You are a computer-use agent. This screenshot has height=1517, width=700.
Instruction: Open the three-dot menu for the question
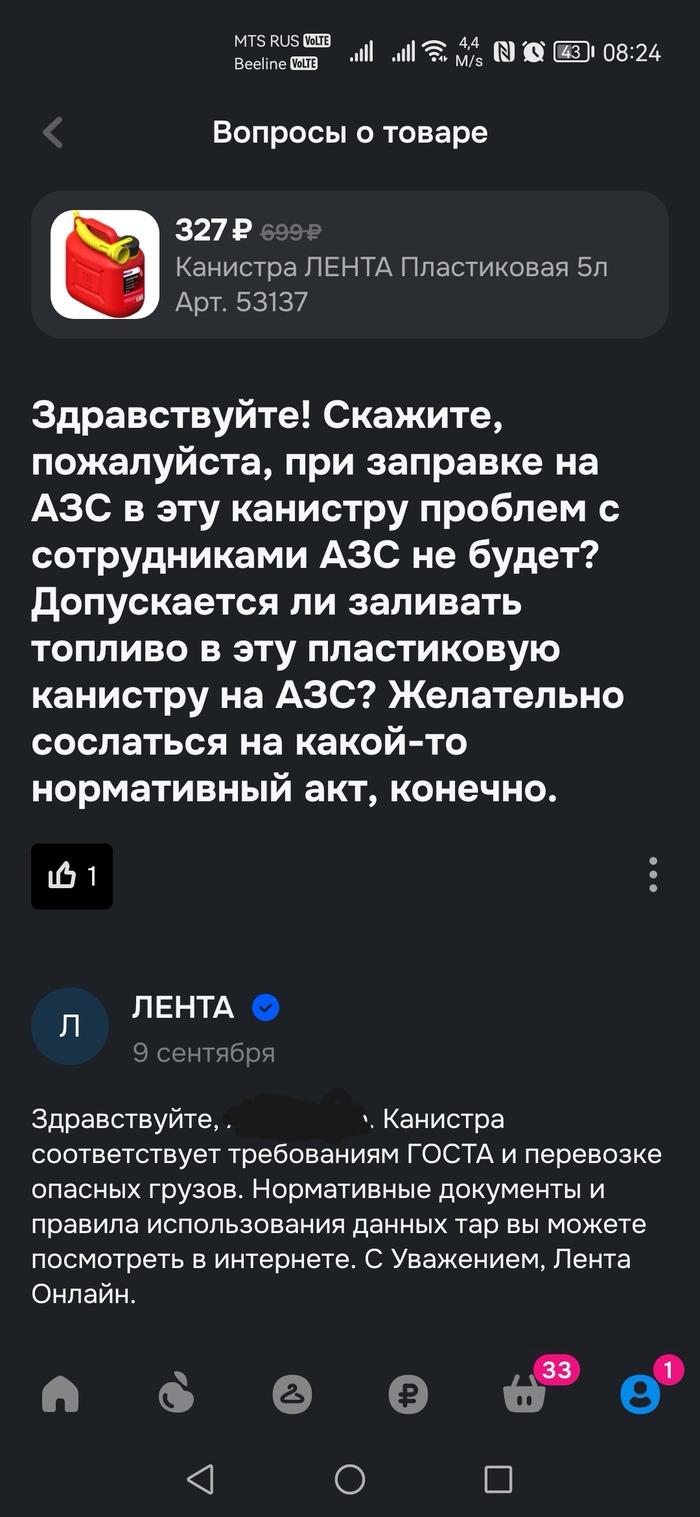click(652, 875)
